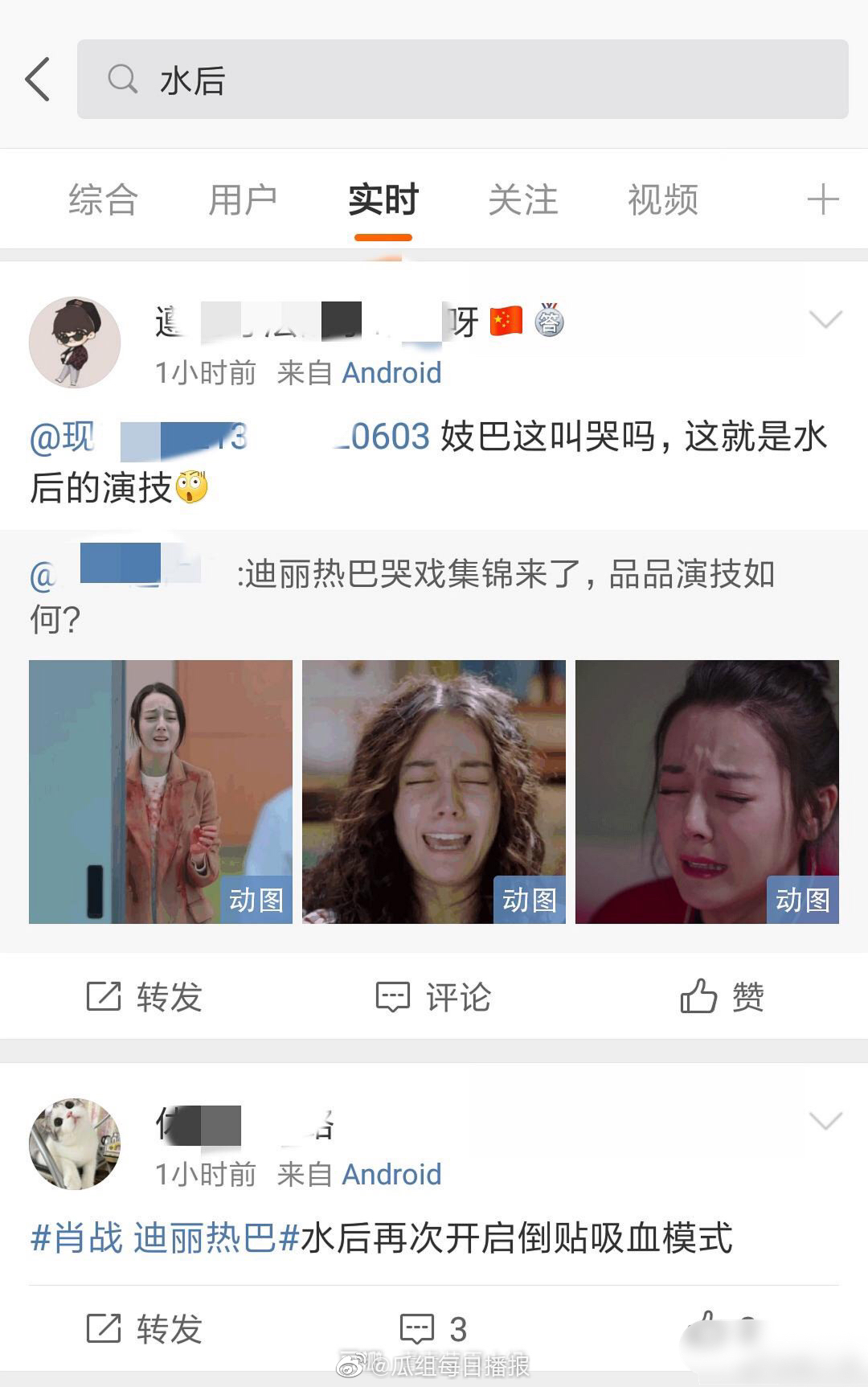The height and width of the screenshot is (1387, 868).
Task: Comment on the first post via 评论
Action: click(x=434, y=997)
